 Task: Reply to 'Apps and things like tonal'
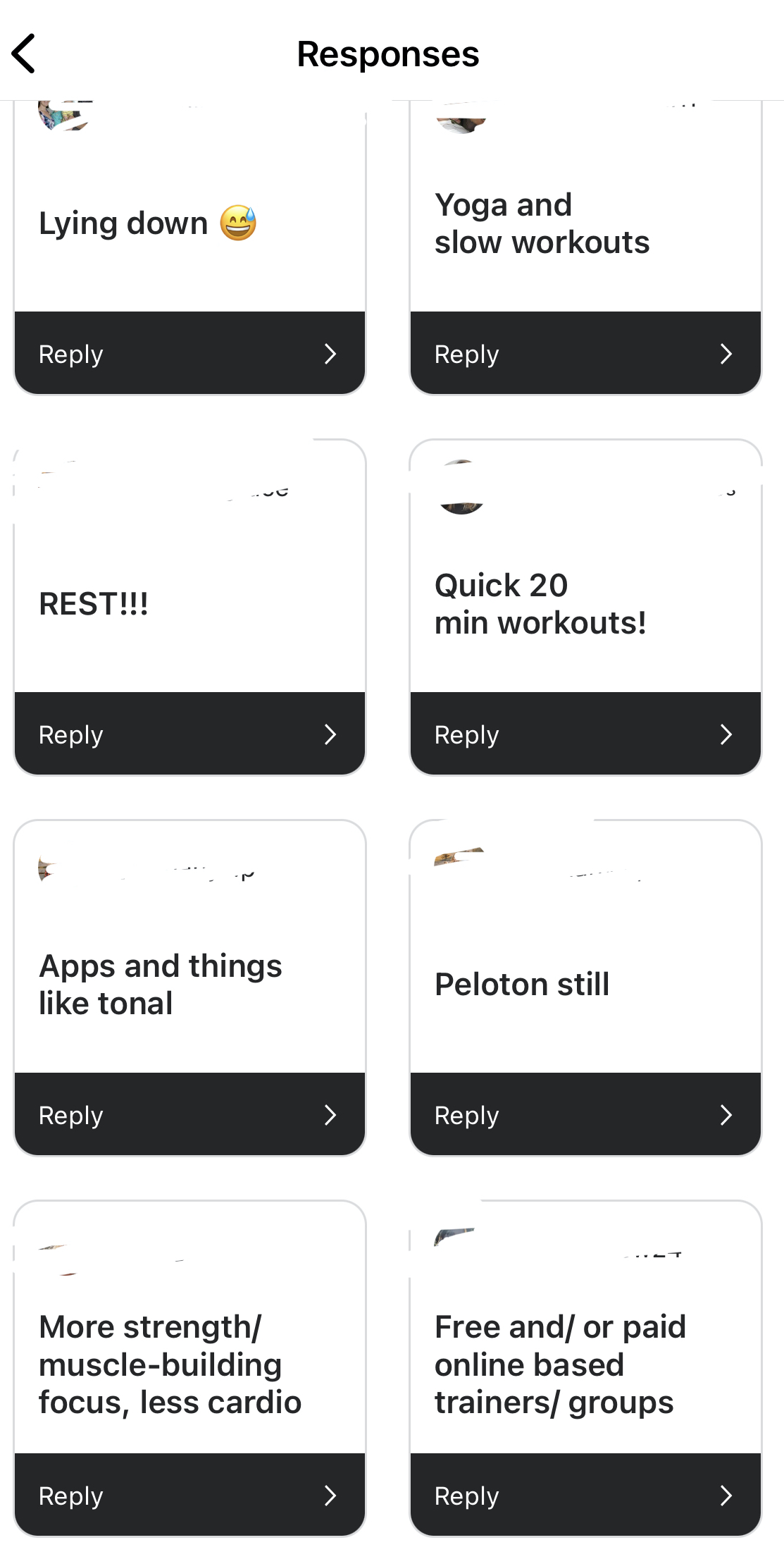click(189, 1114)
